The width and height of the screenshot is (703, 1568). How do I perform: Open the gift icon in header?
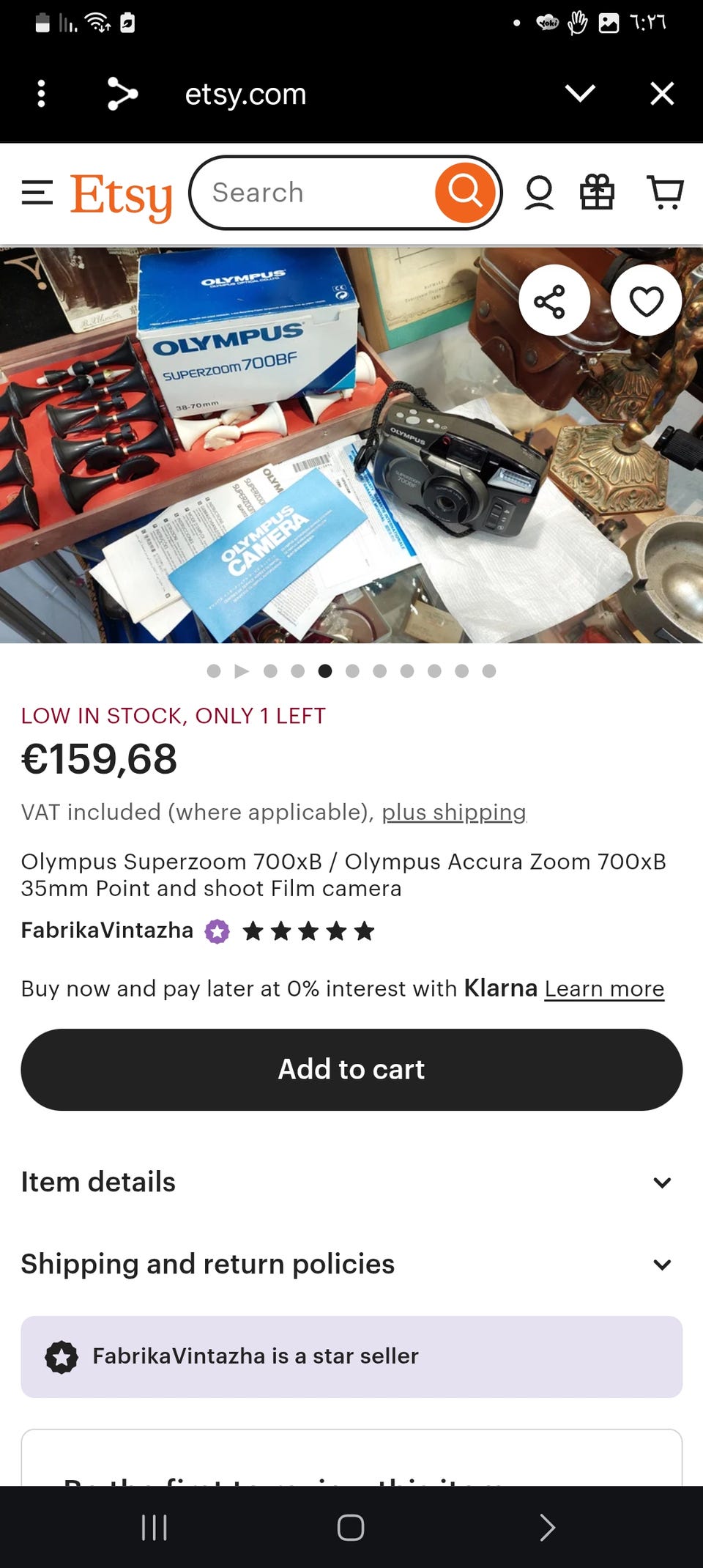click(x=597, y=193)
